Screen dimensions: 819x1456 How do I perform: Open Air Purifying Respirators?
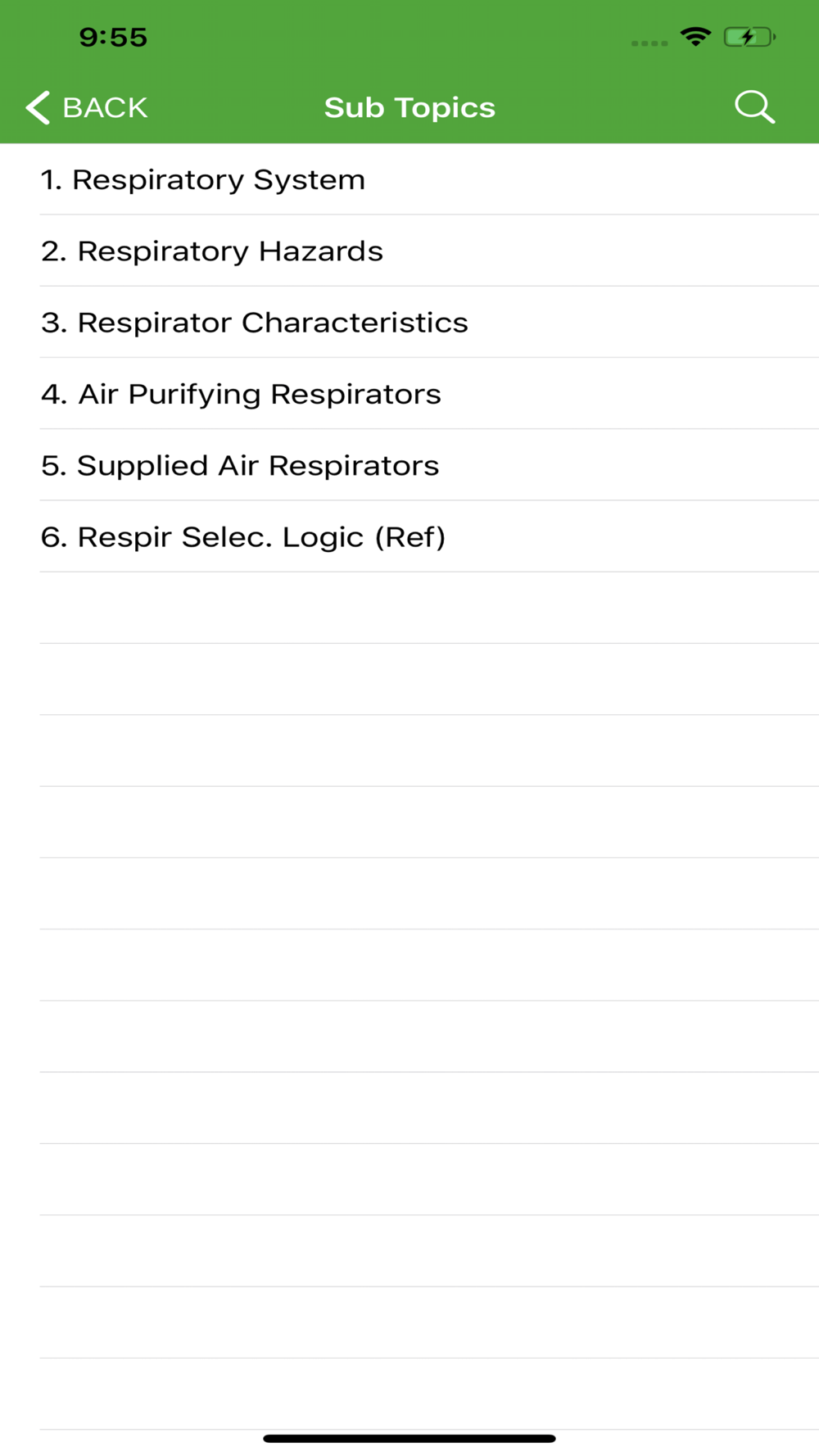(x=409, y=394)
